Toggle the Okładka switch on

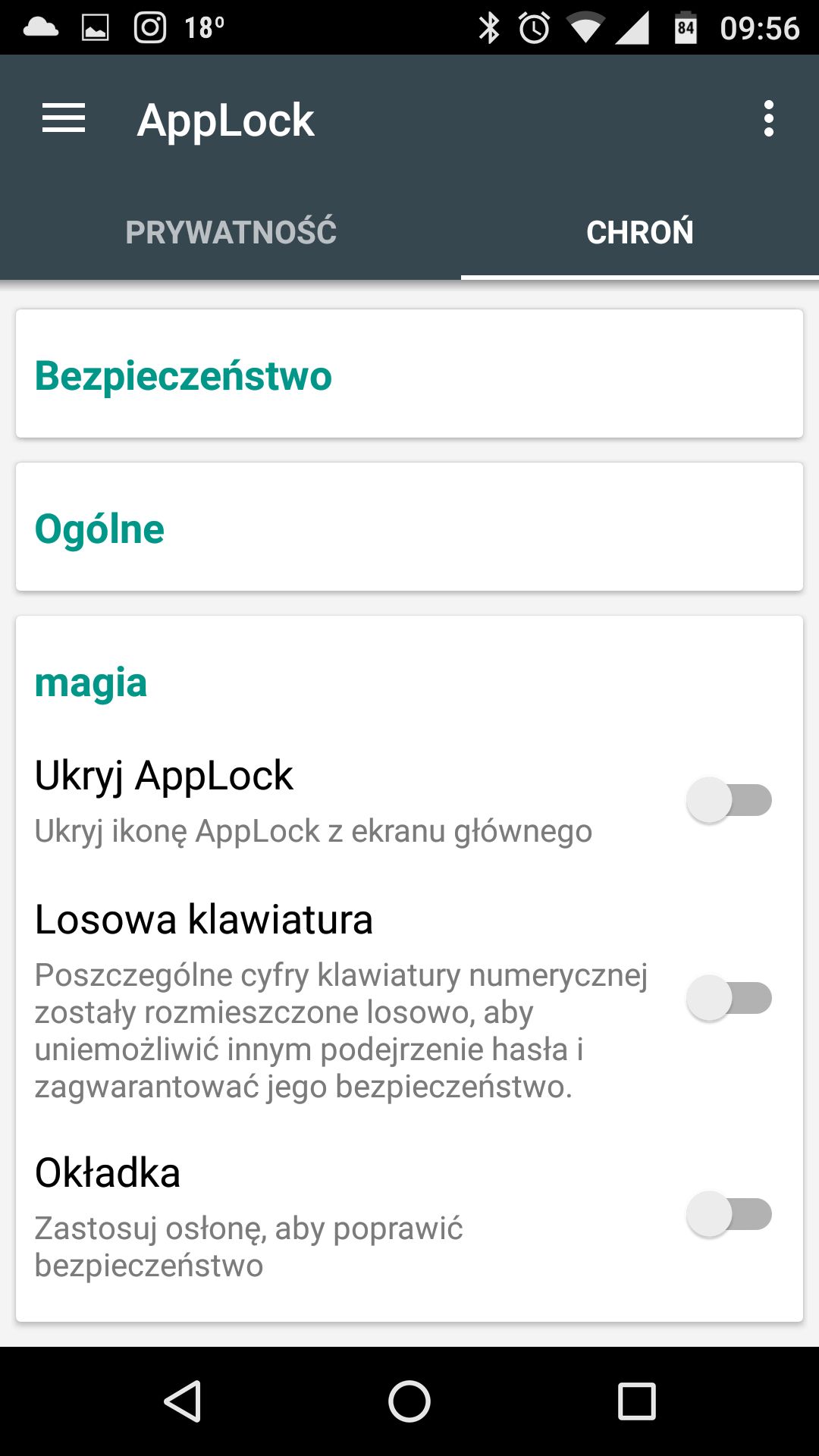(729, 1214)
